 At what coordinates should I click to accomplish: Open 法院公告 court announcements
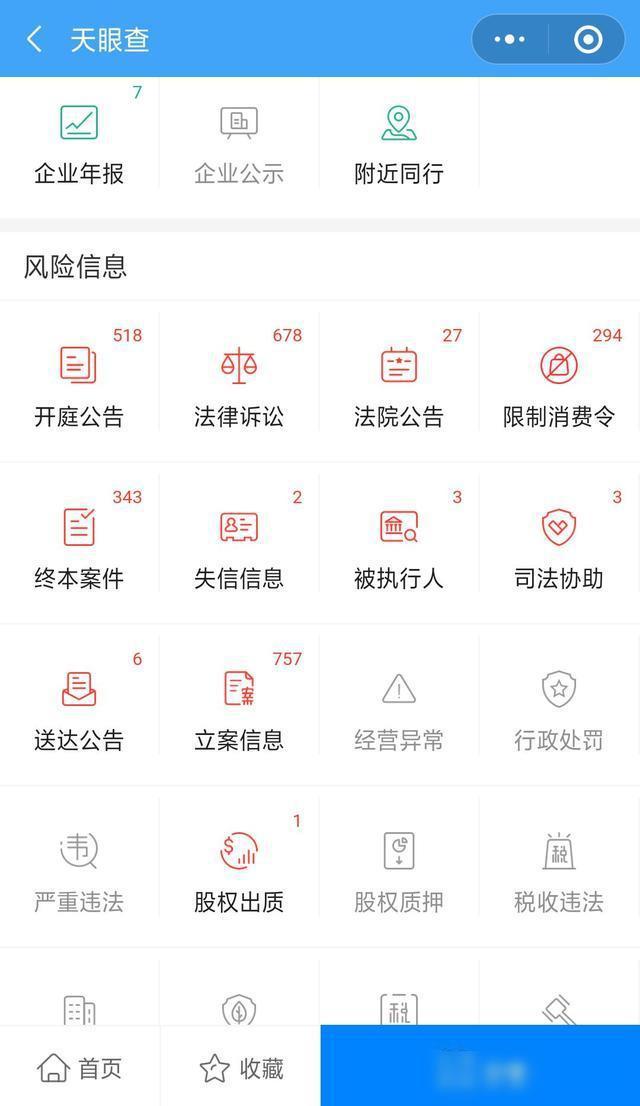click(x=399, y=379)
